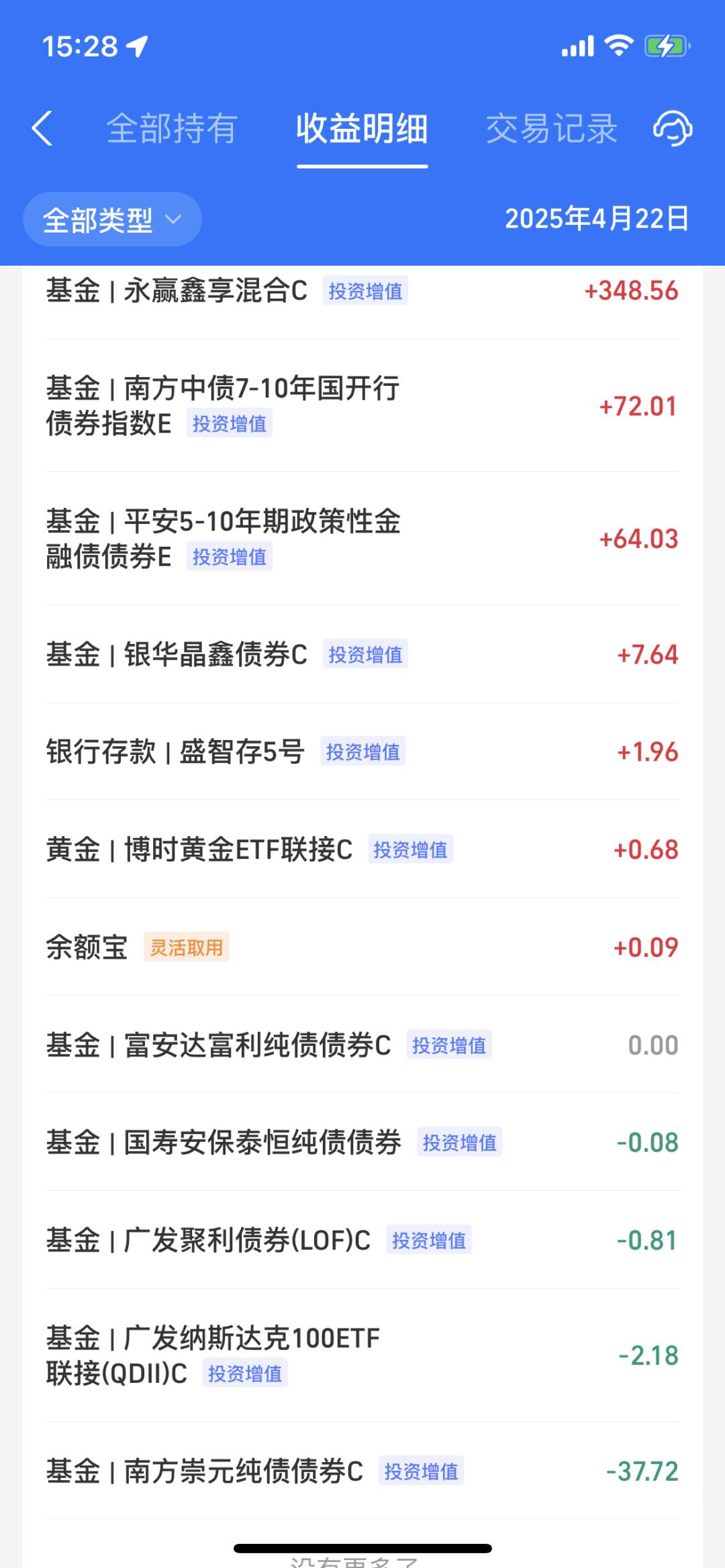The image size is (725, 1568).
Task: Open the 银华晶鑫债券C row
Action: click(x=362, y=654)
